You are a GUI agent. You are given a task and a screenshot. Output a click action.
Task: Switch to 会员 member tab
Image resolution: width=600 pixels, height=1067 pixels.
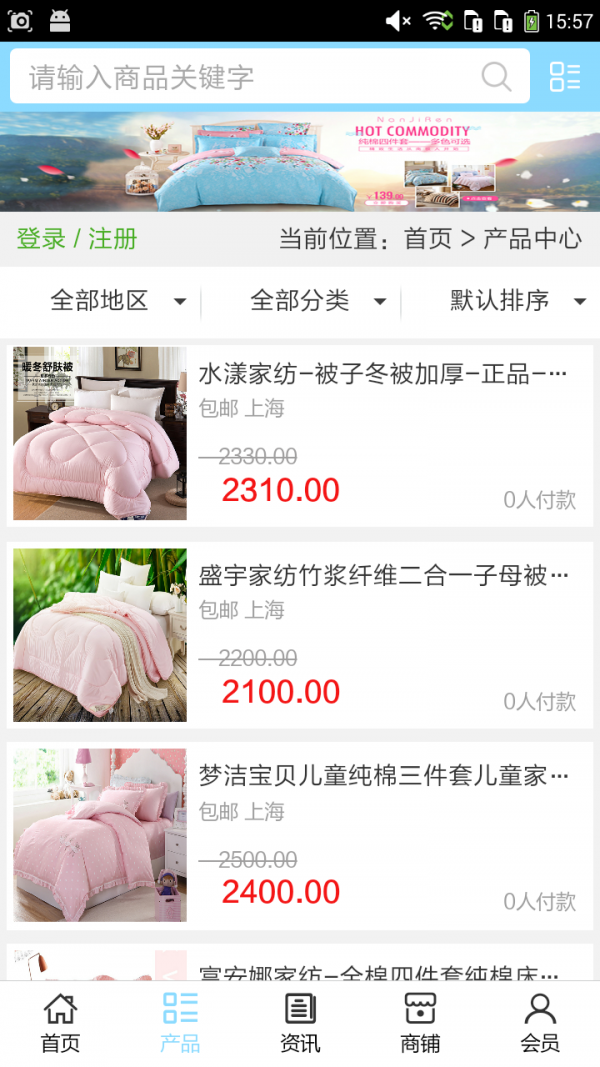pyautogui.click(x=540, y=1023)
